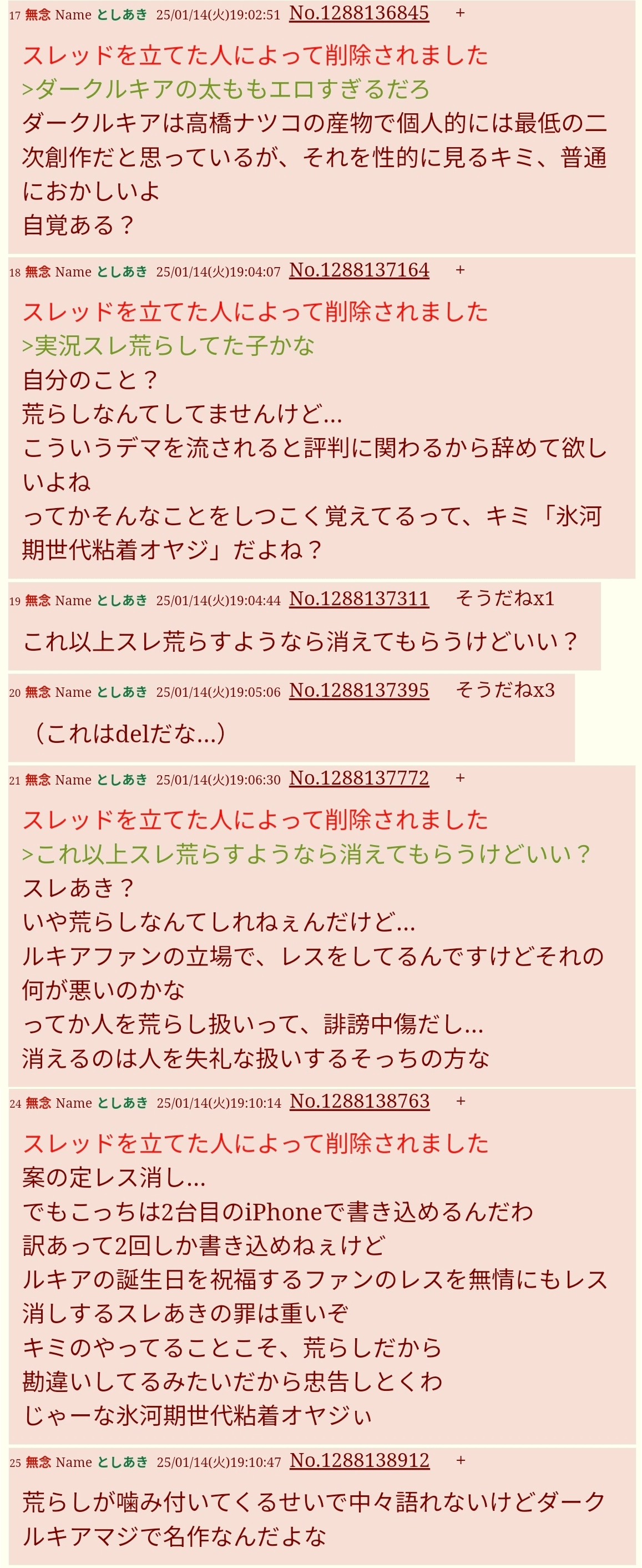642x1568 pixels.
Task: Tap the + vote on post No.1288138912
Action: click(x=461, y=1460)
